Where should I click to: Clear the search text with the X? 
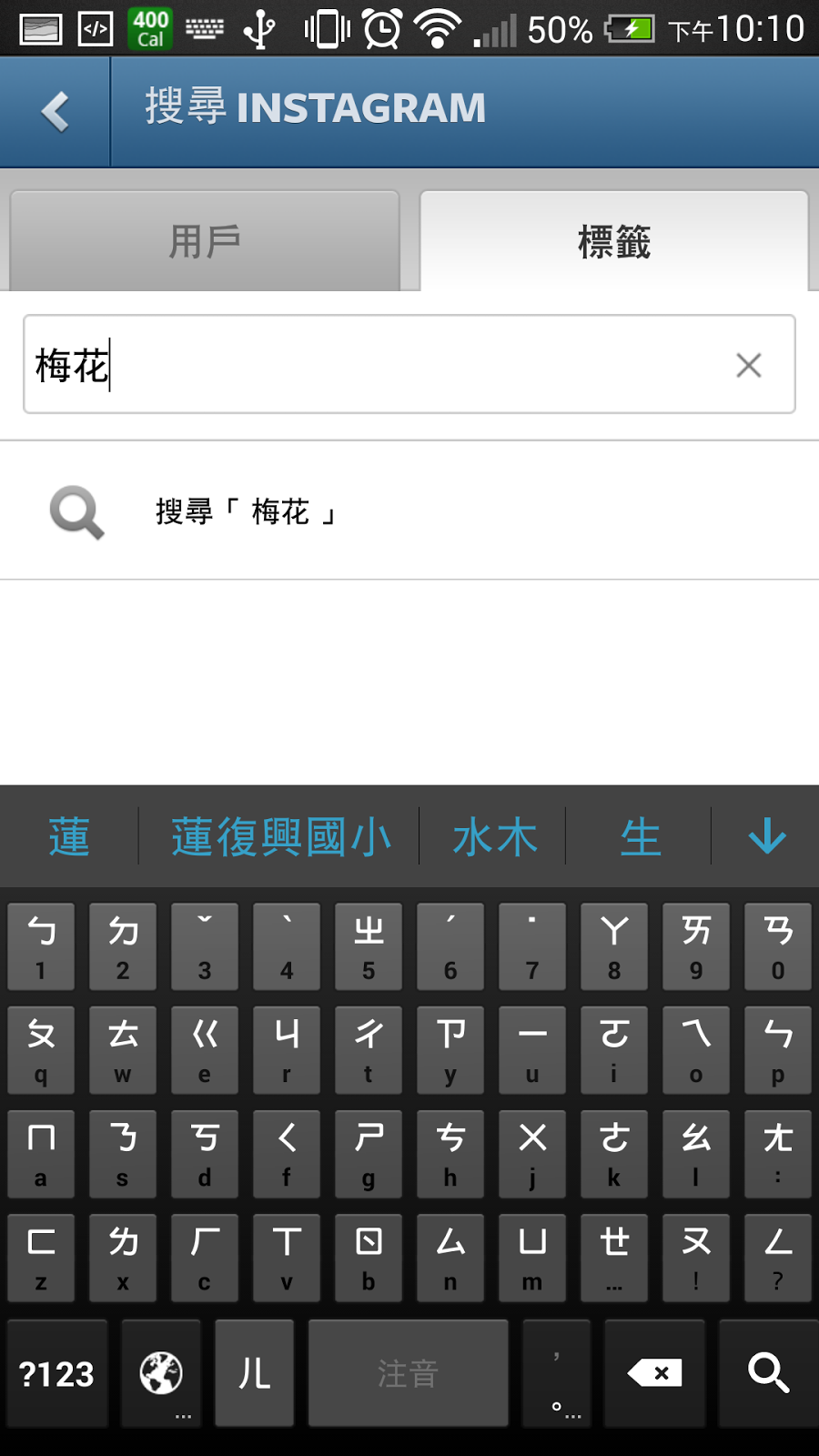tap(748, 365)
